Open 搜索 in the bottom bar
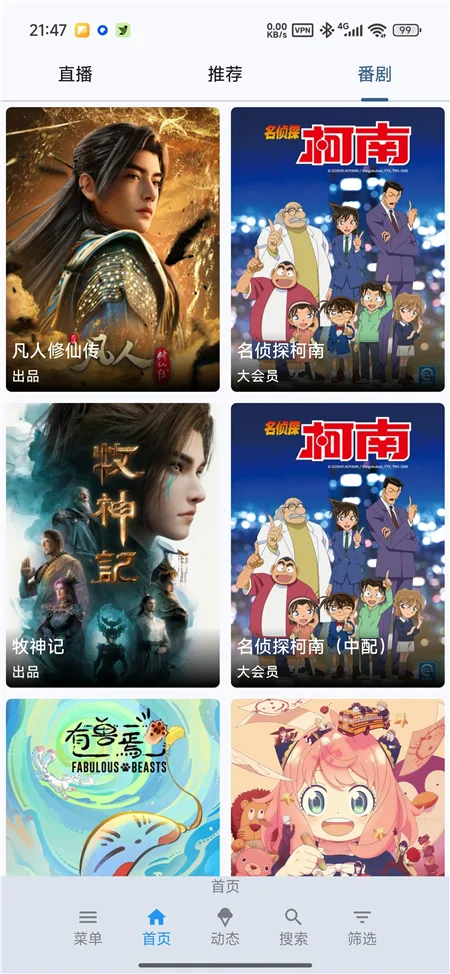 (x=293, y=927)
